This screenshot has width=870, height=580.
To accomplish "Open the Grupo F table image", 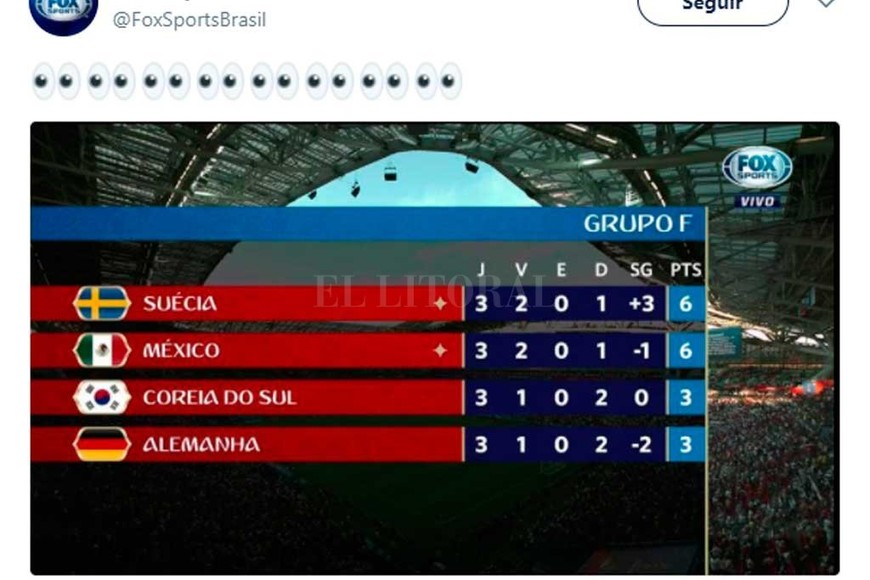I will pyautogui.click(x=434, y=348).
